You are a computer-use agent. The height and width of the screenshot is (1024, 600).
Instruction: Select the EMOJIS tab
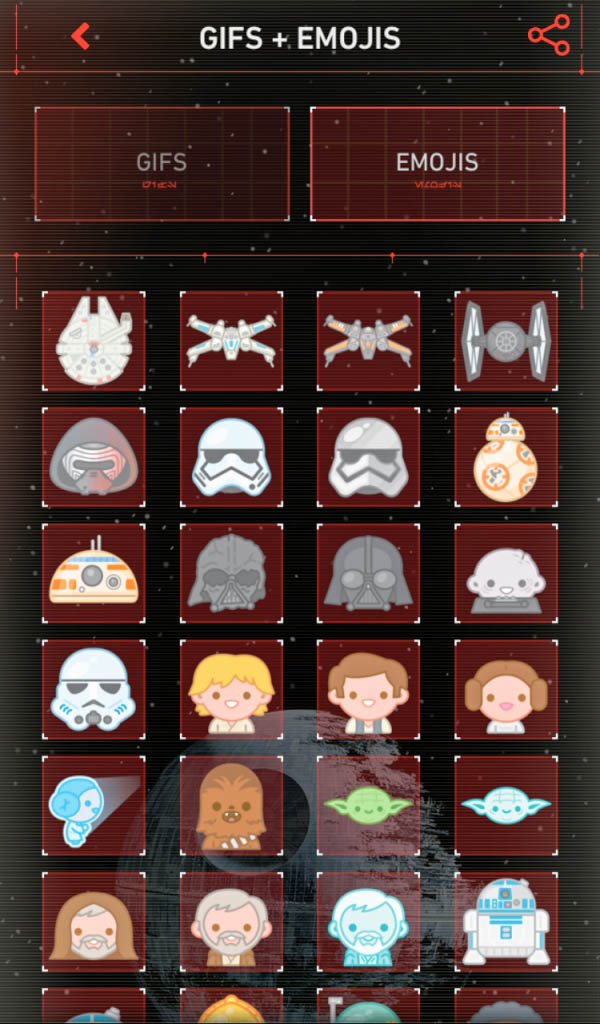click(x=437, y=164)
